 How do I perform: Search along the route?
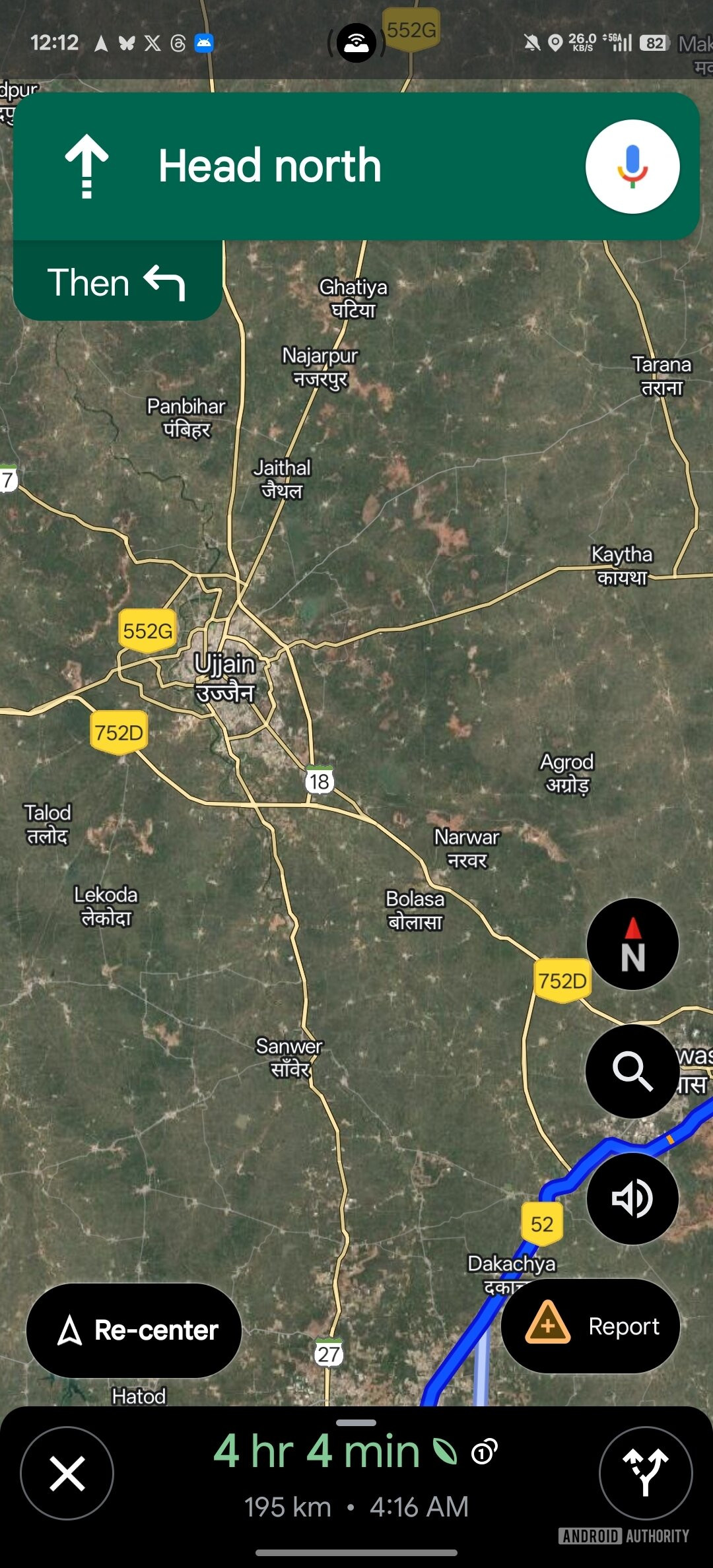coord(632,1071)
